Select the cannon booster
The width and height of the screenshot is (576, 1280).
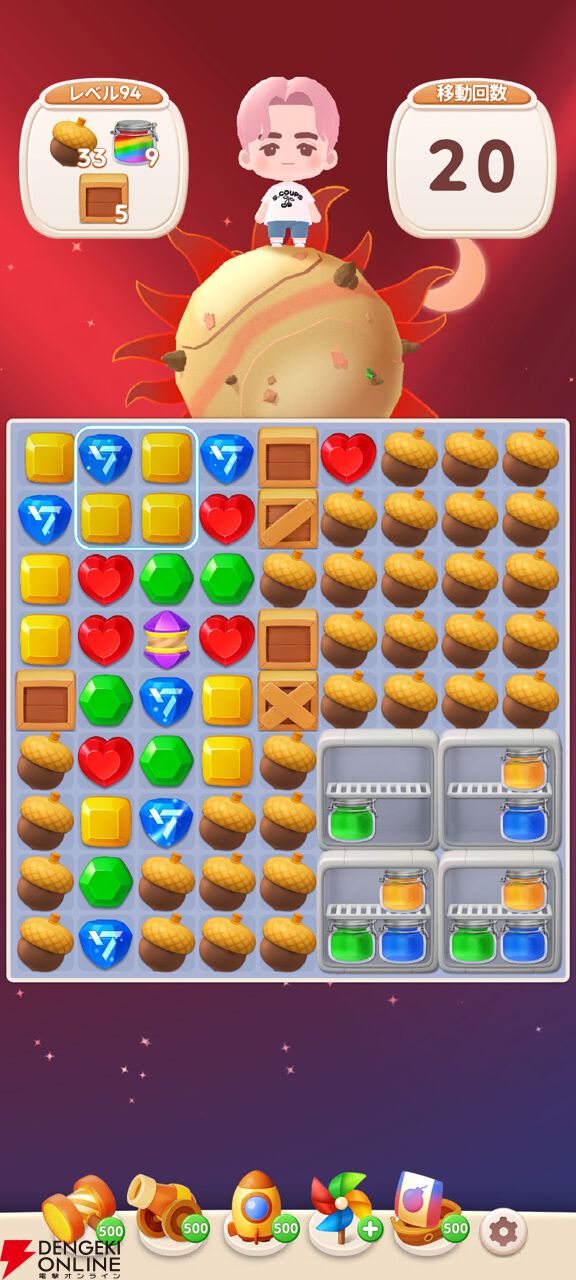tap(166, 1210)
